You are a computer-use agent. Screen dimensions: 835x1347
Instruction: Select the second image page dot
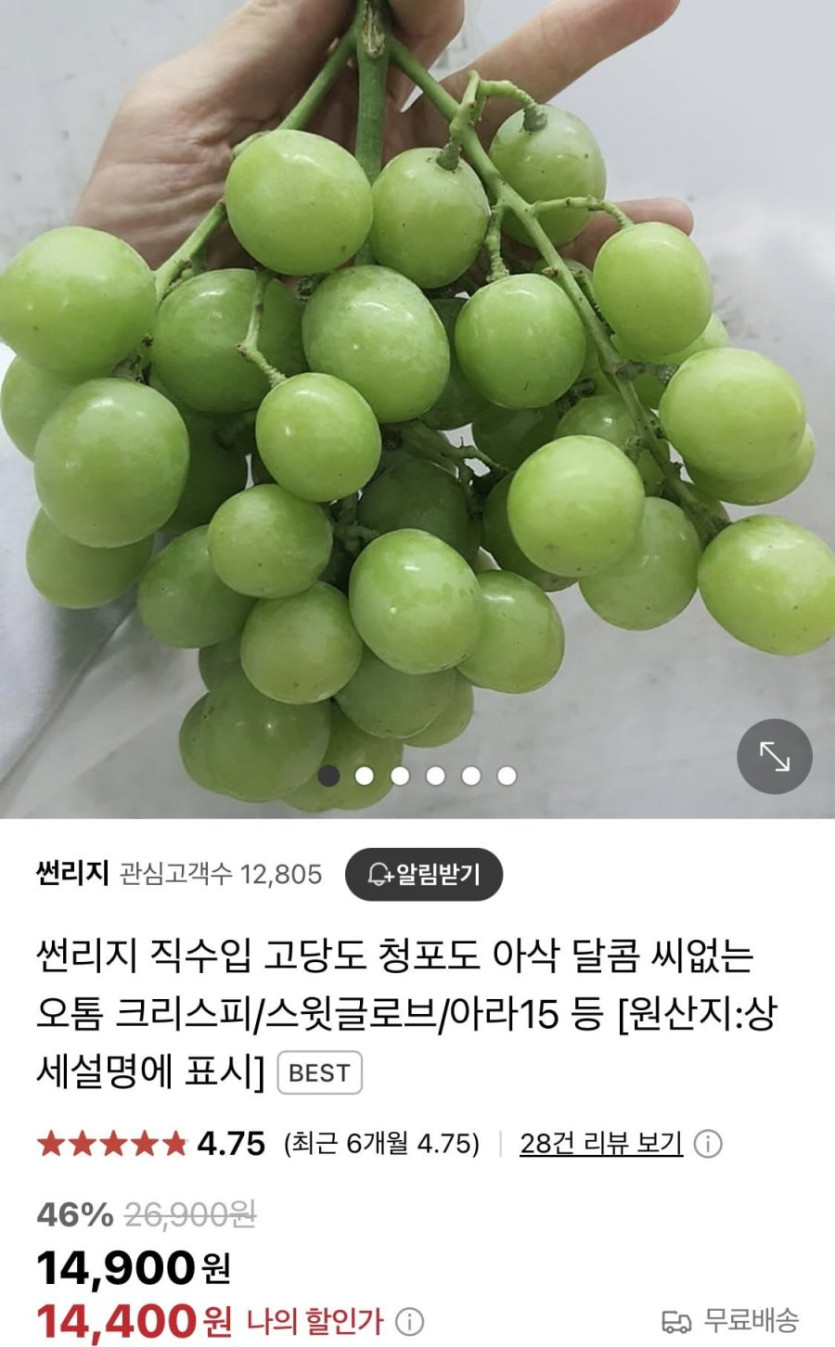click(x=364, y=775)
